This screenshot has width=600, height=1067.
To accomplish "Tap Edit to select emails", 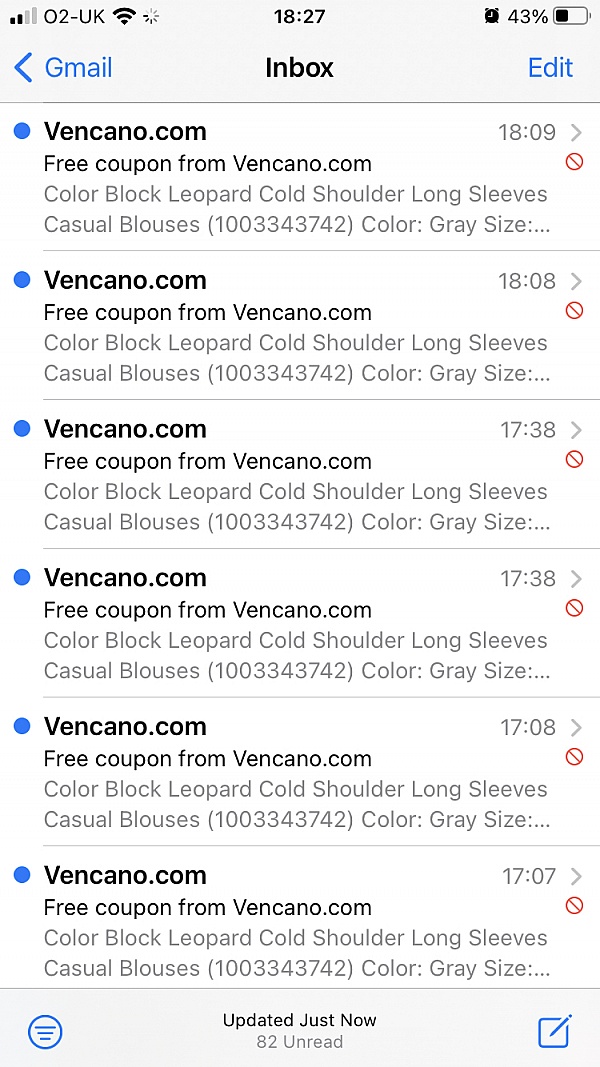I will (x=550, y=68).
